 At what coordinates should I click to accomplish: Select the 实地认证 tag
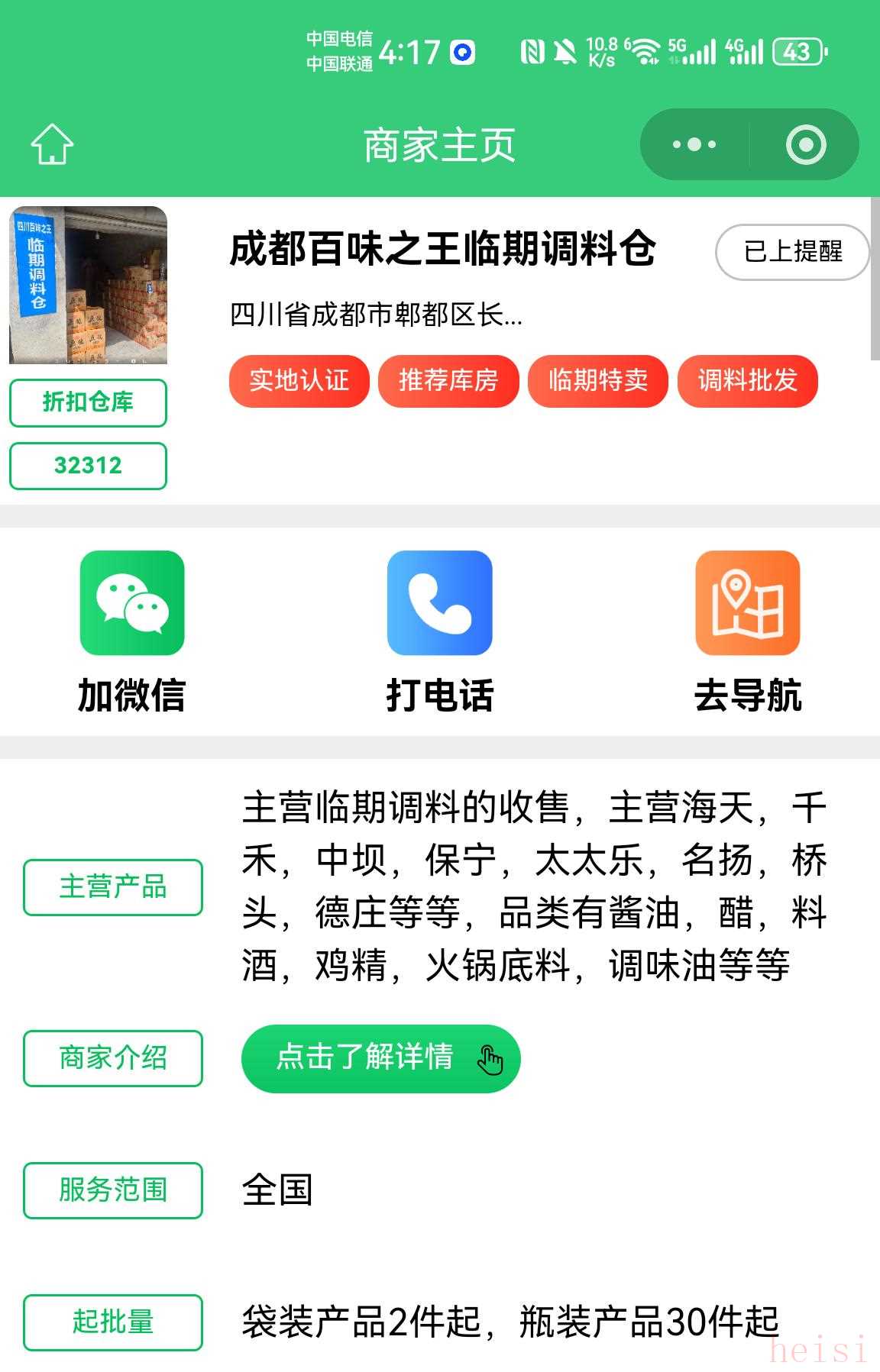[299, 380]
